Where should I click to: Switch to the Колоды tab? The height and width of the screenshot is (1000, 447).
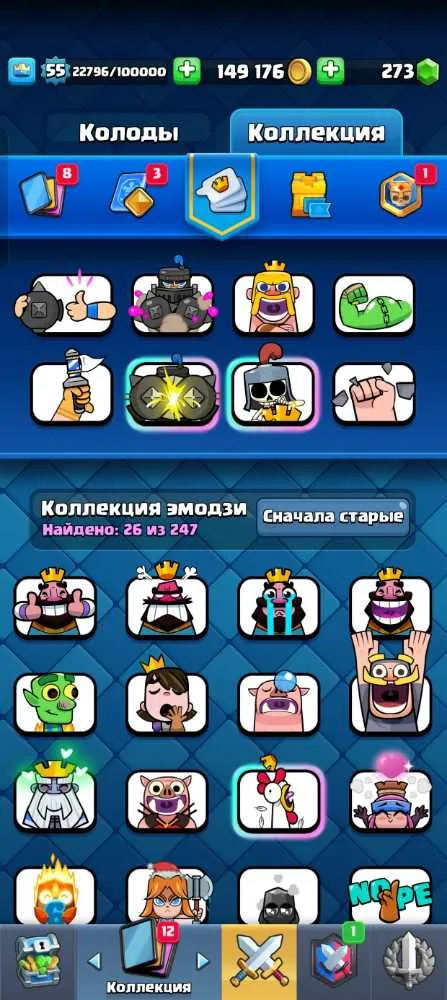128,133
